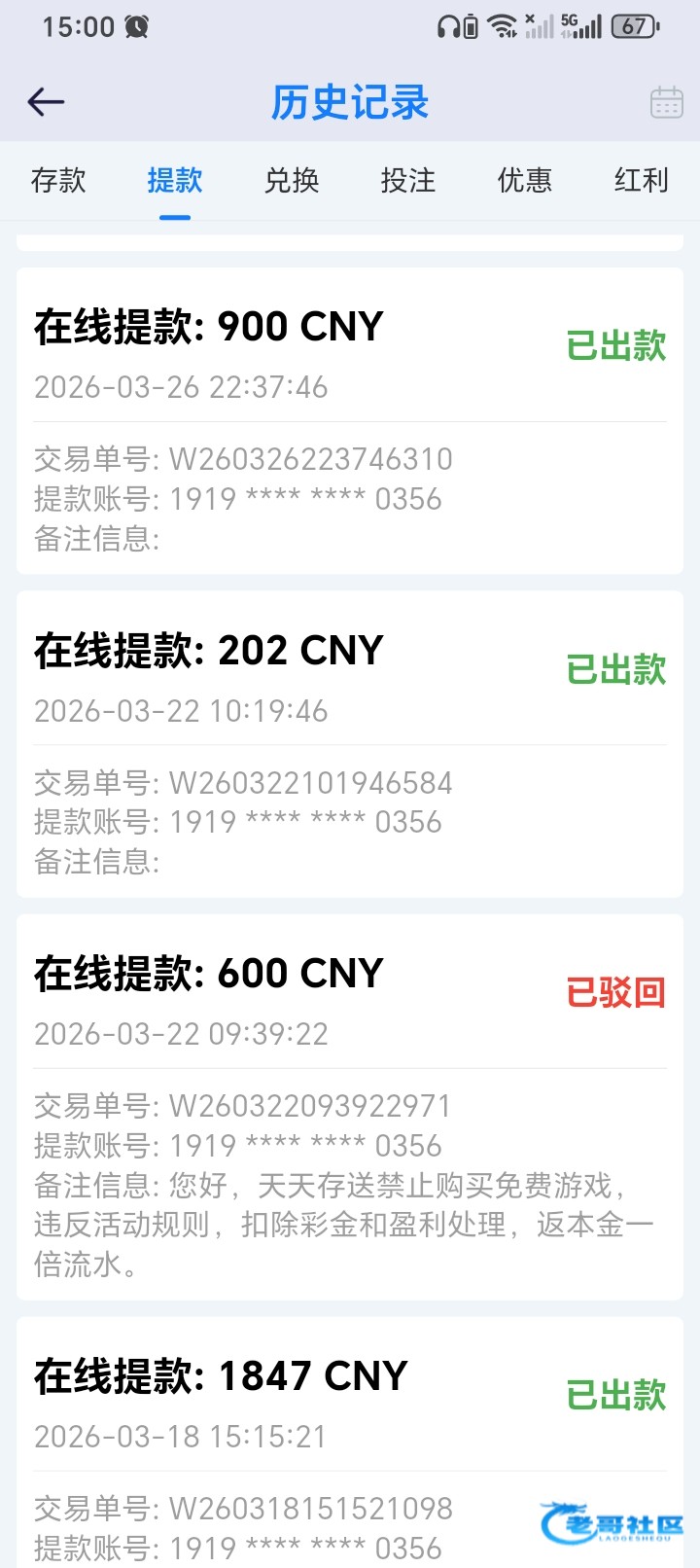View the rejected 600 CNY withdrawal

350,1107
